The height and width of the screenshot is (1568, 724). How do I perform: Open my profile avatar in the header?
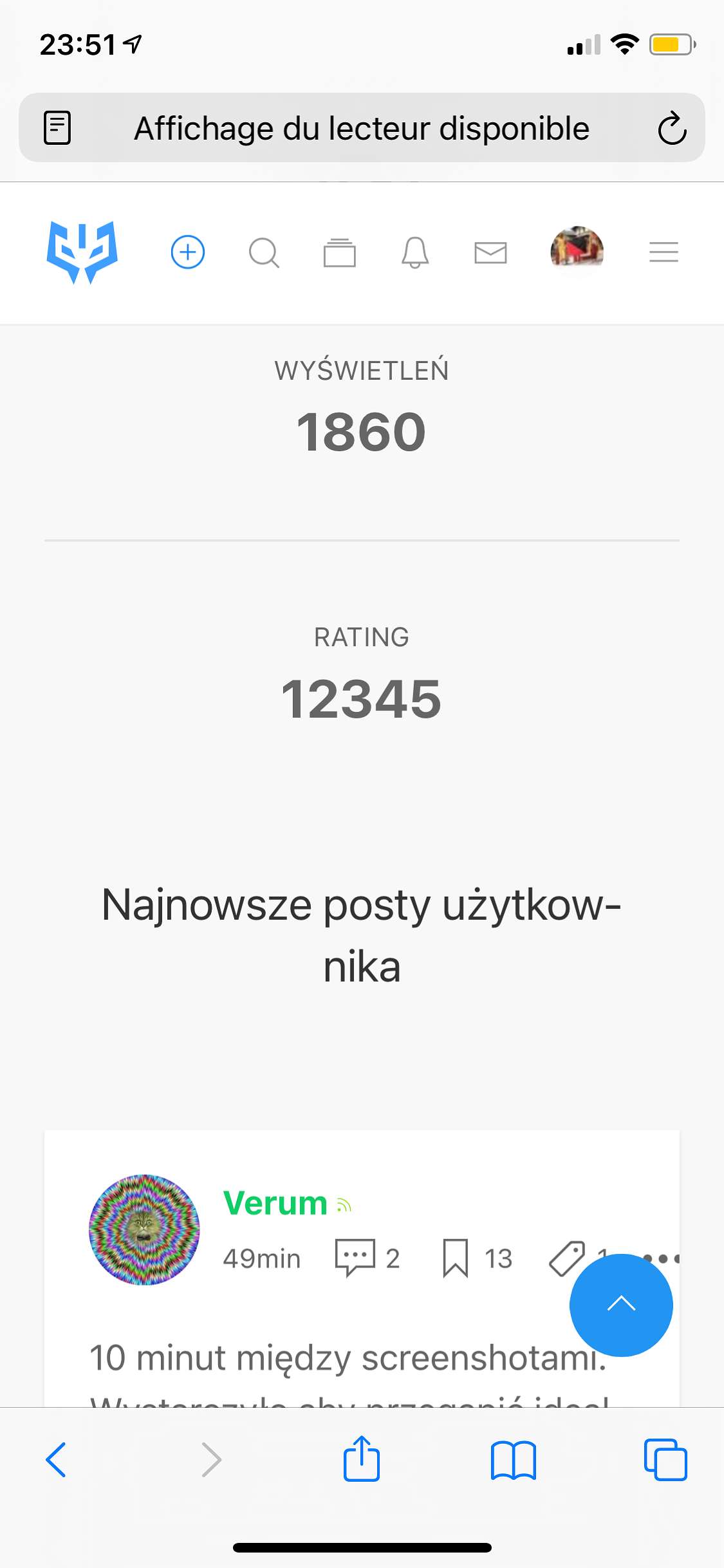tap(577, 250)
